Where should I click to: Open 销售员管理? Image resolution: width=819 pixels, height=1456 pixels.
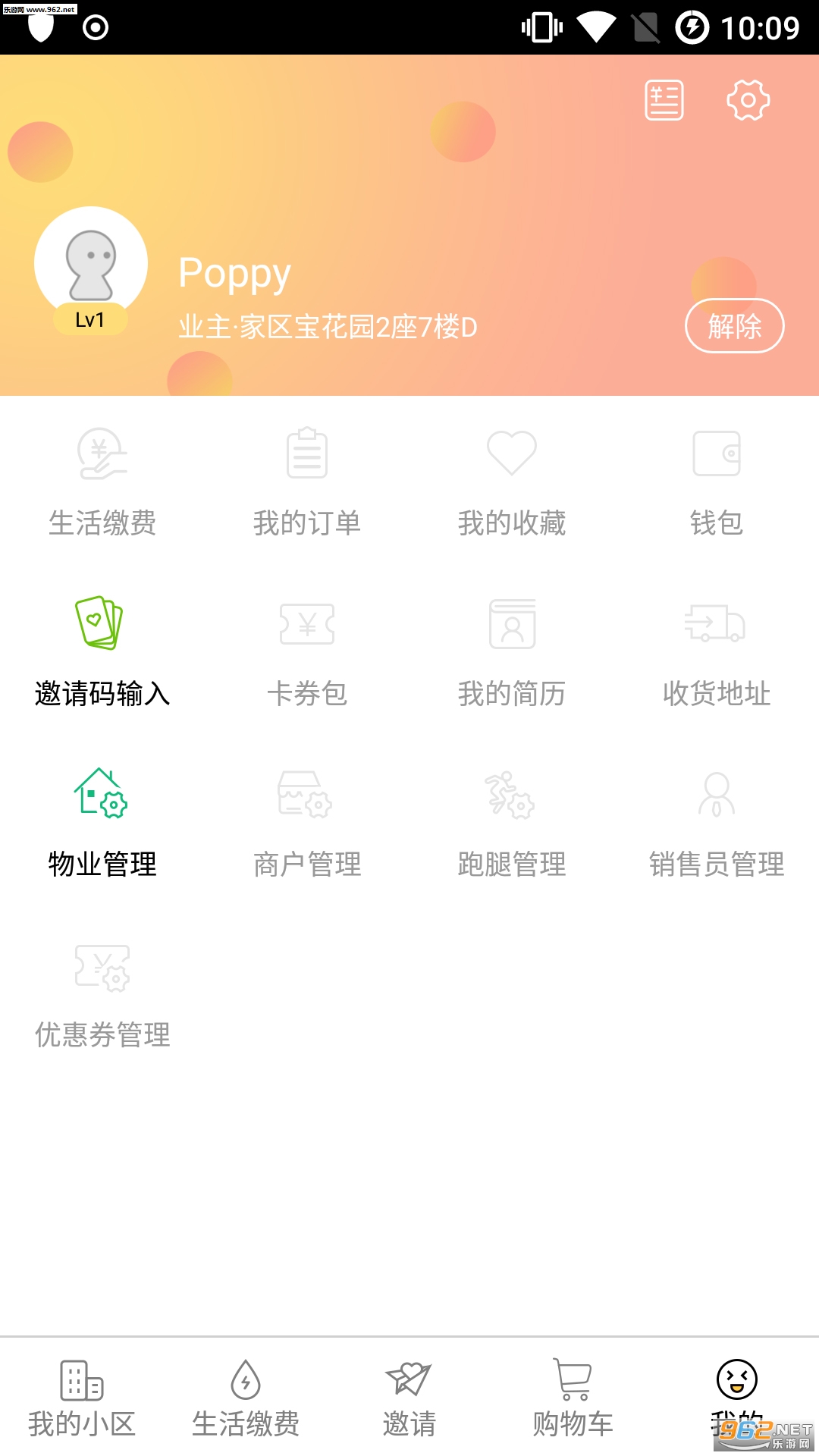(x=717, y=822)
